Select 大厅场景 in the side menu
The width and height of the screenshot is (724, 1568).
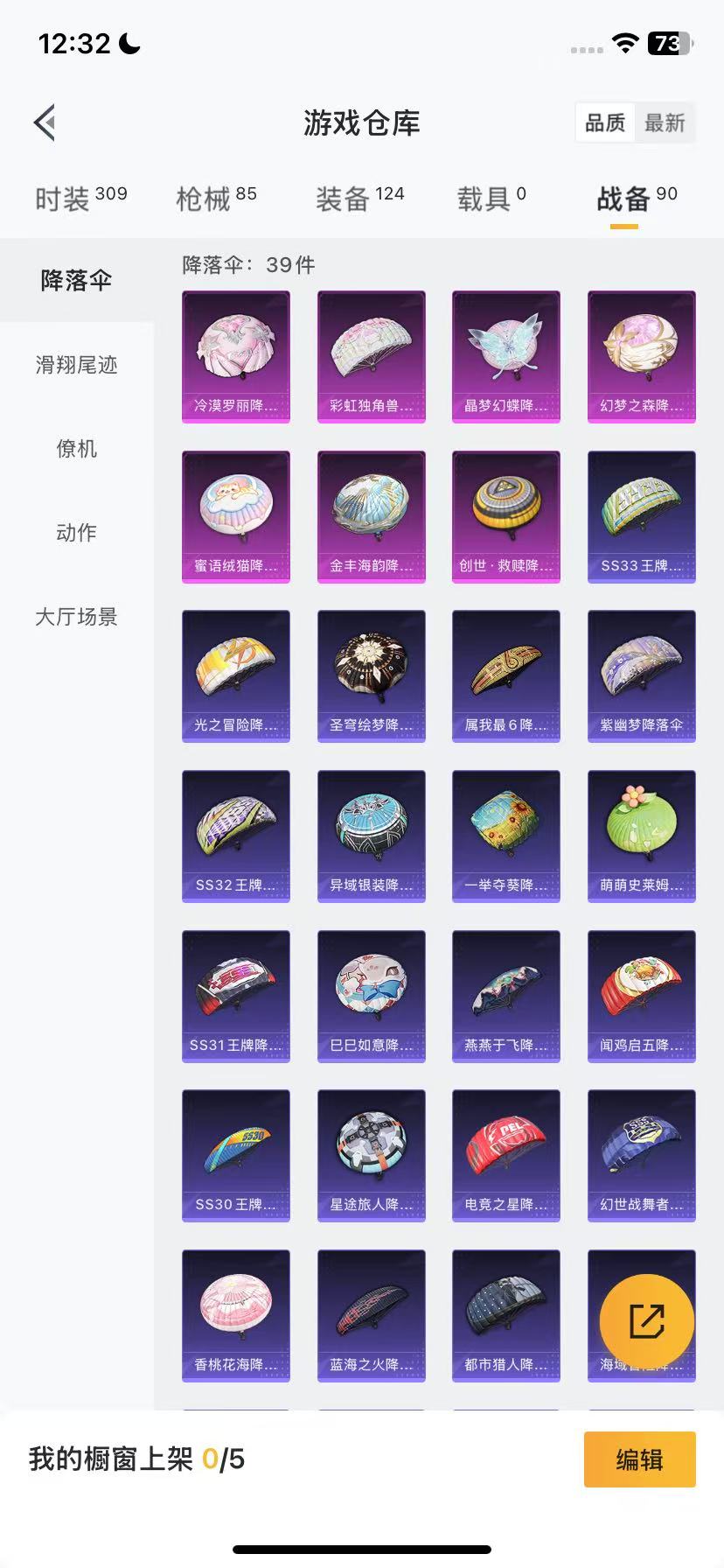click(x=77, y=617)
